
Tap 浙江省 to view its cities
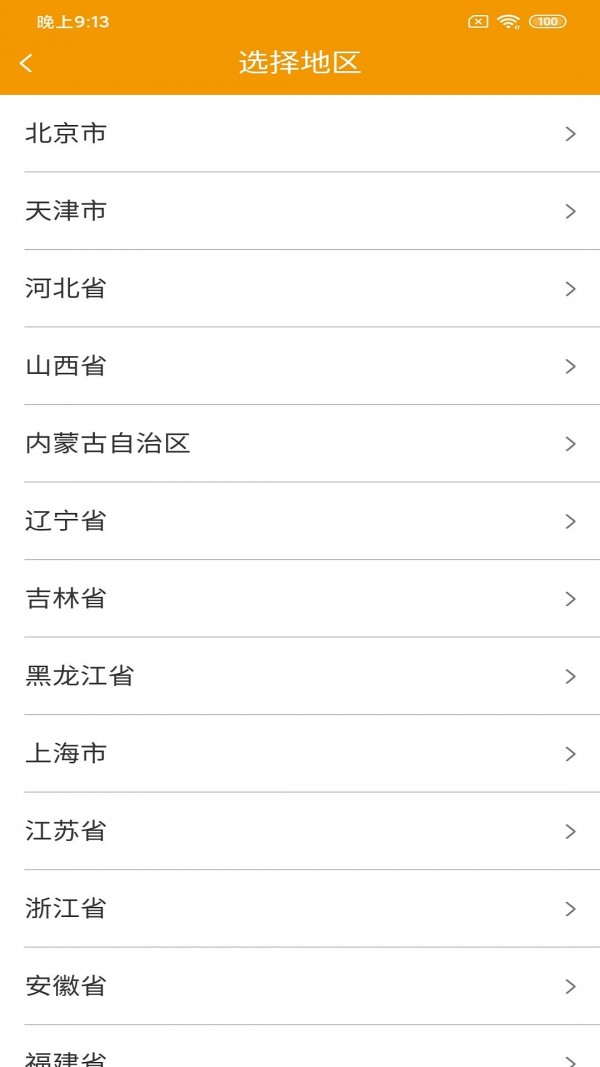pos(300,909)
